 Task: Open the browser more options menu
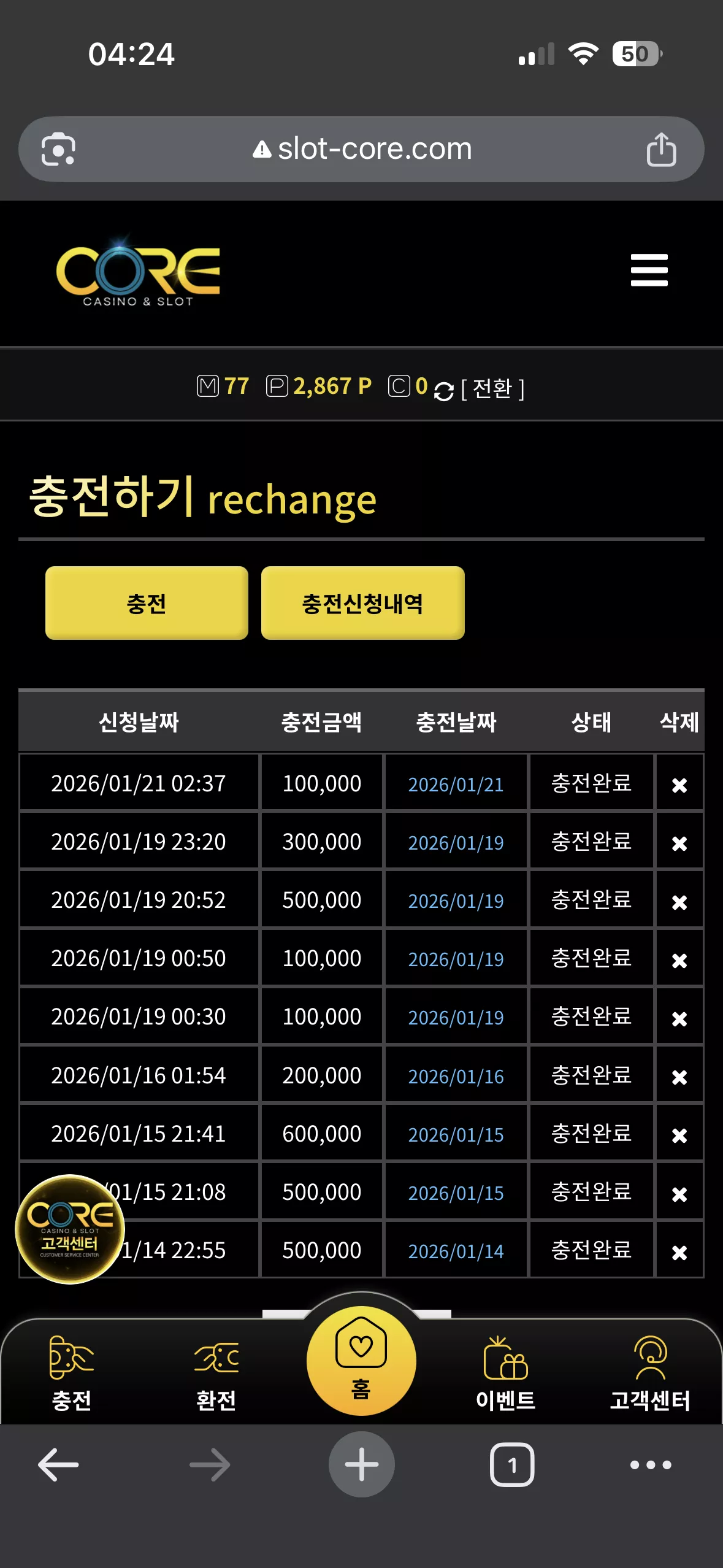click(x=651, y=1465)
